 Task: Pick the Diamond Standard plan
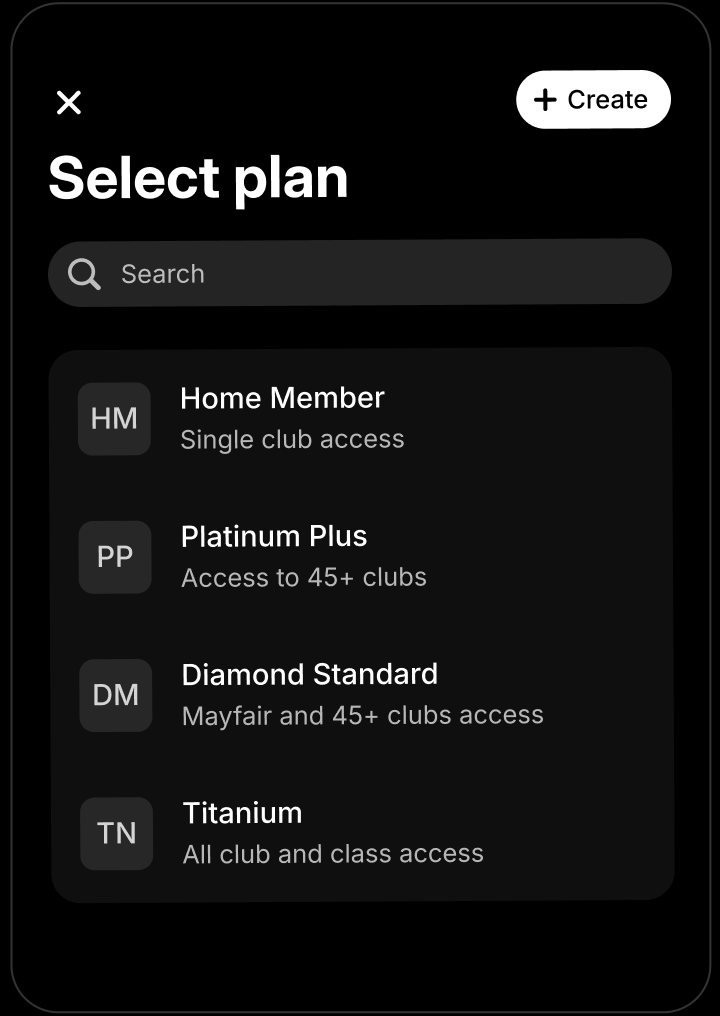[360, 695]
